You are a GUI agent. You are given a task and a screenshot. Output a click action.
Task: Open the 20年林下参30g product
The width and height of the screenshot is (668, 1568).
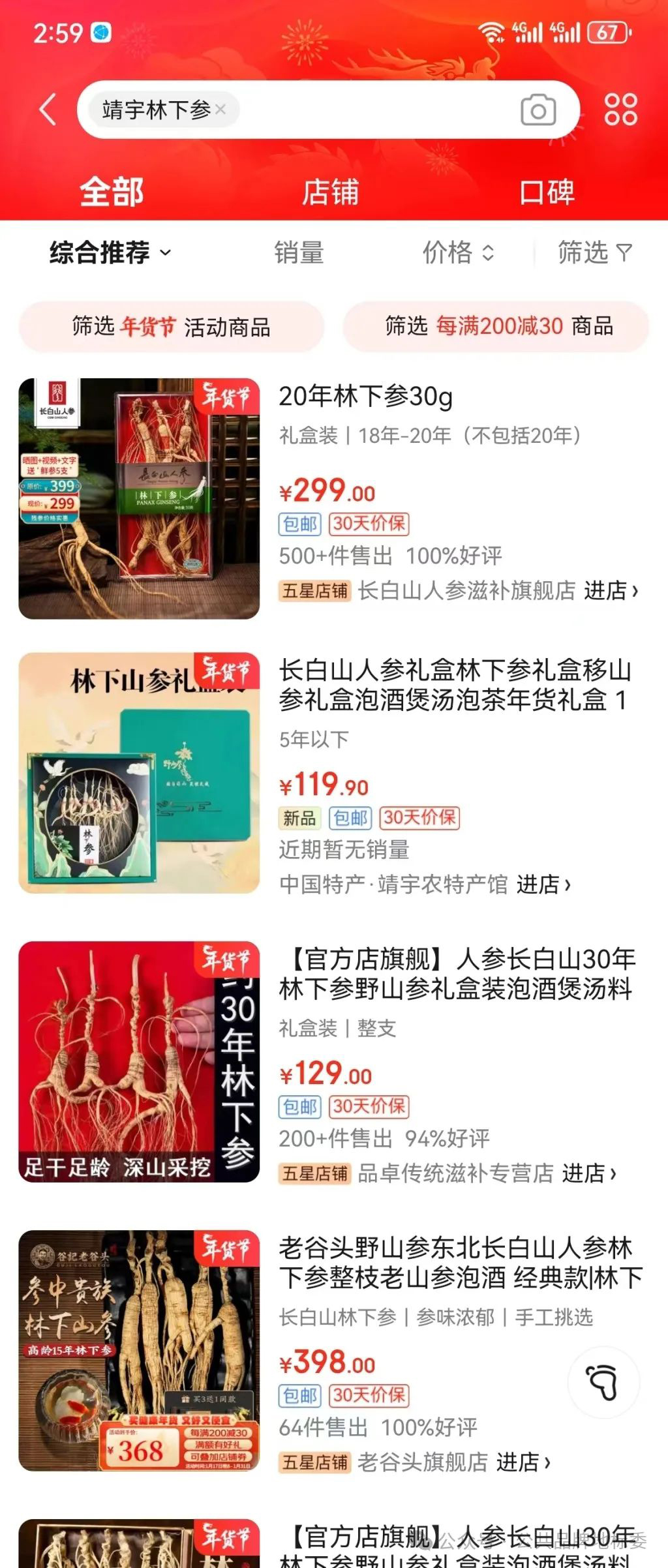[365, 397]
